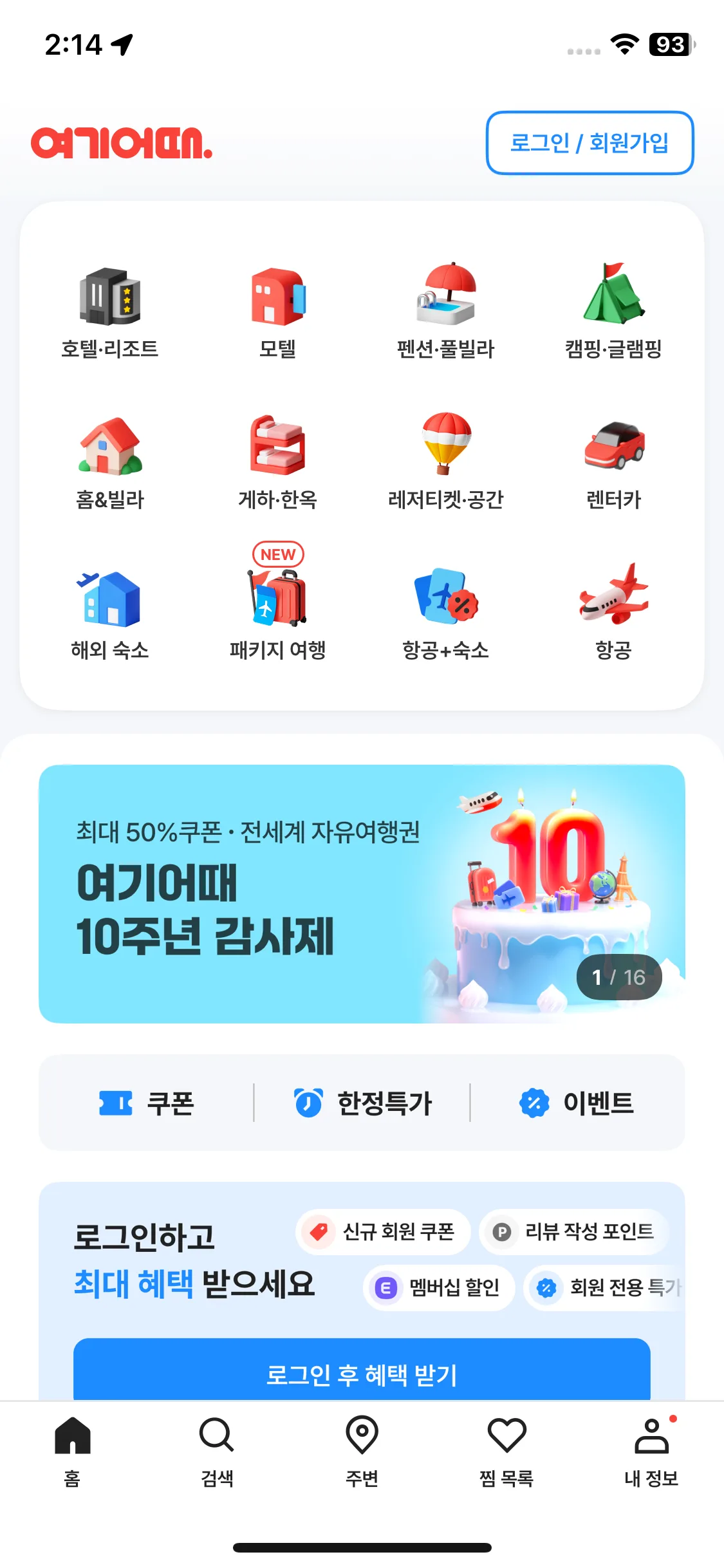
Task: Open the 쿠폰 shortcut
Action: 147,1103
